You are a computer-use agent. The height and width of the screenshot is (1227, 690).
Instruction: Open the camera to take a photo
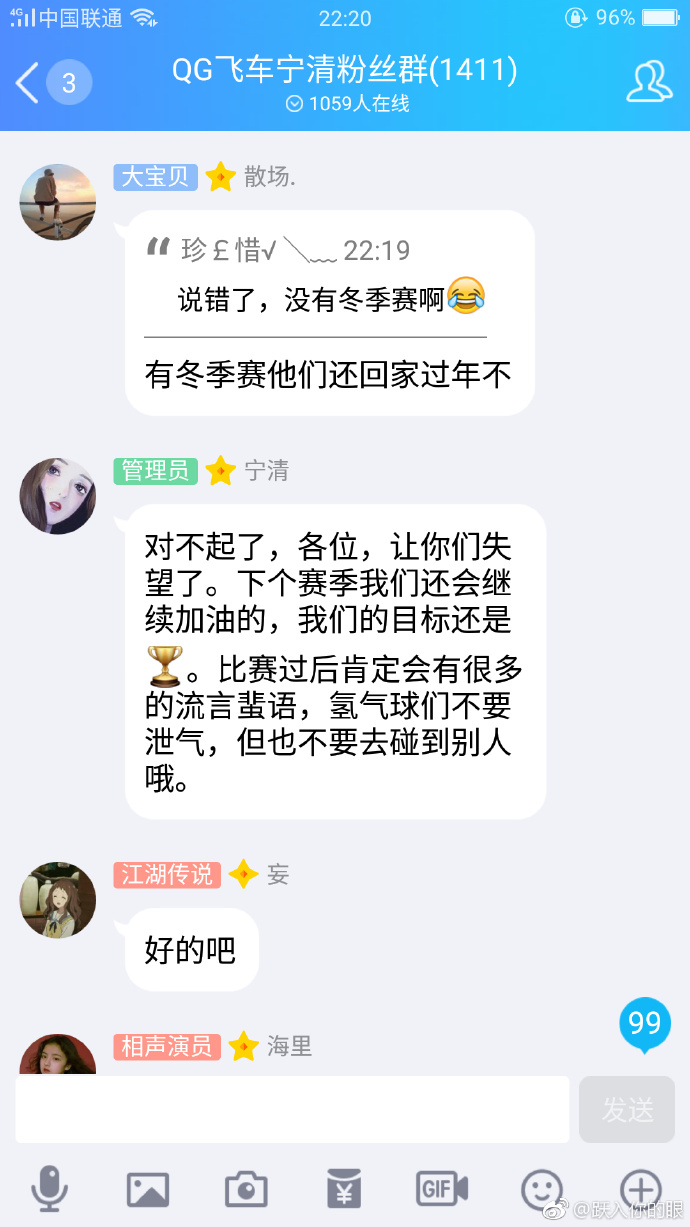point(246,1189)
